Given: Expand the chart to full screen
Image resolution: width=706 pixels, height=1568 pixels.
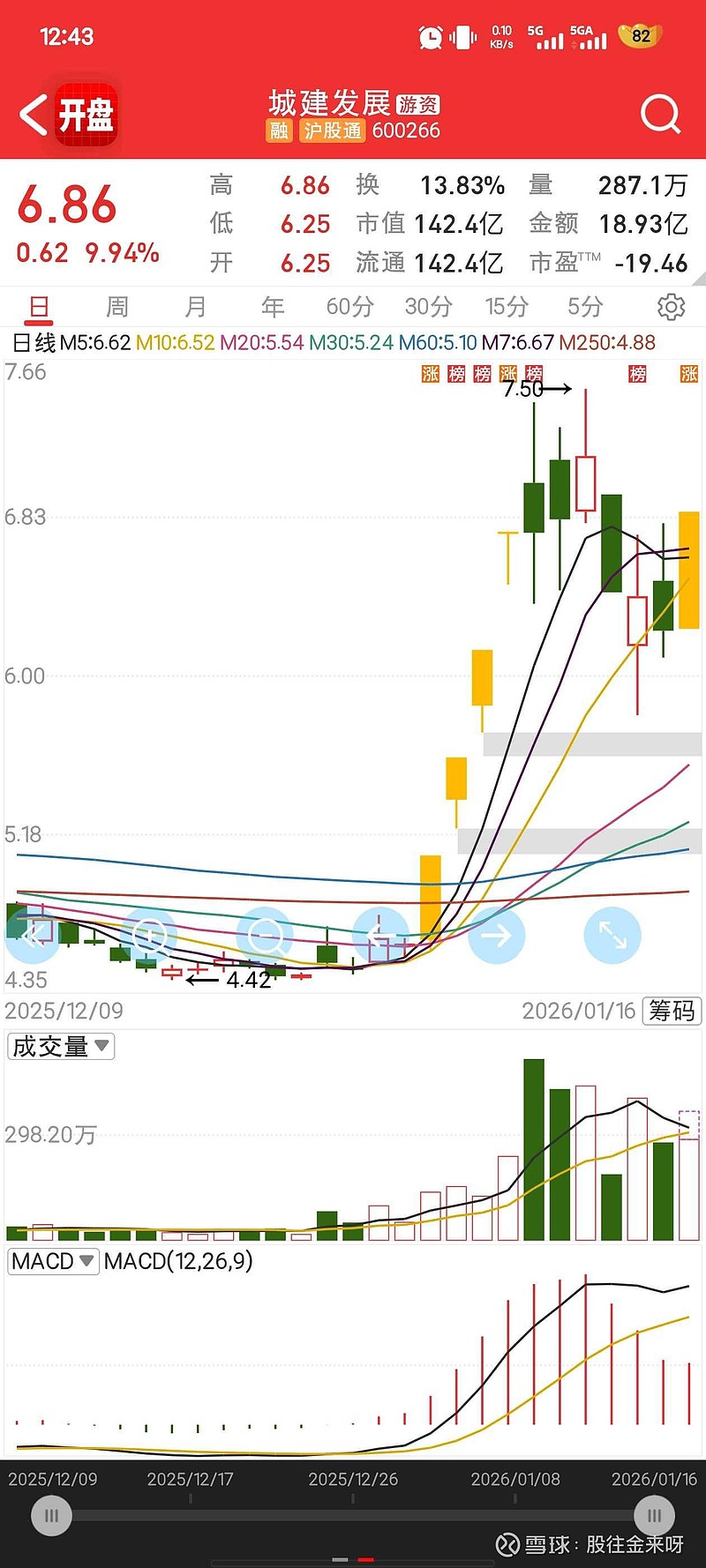Looking at the screenshot, I should 612,935.
